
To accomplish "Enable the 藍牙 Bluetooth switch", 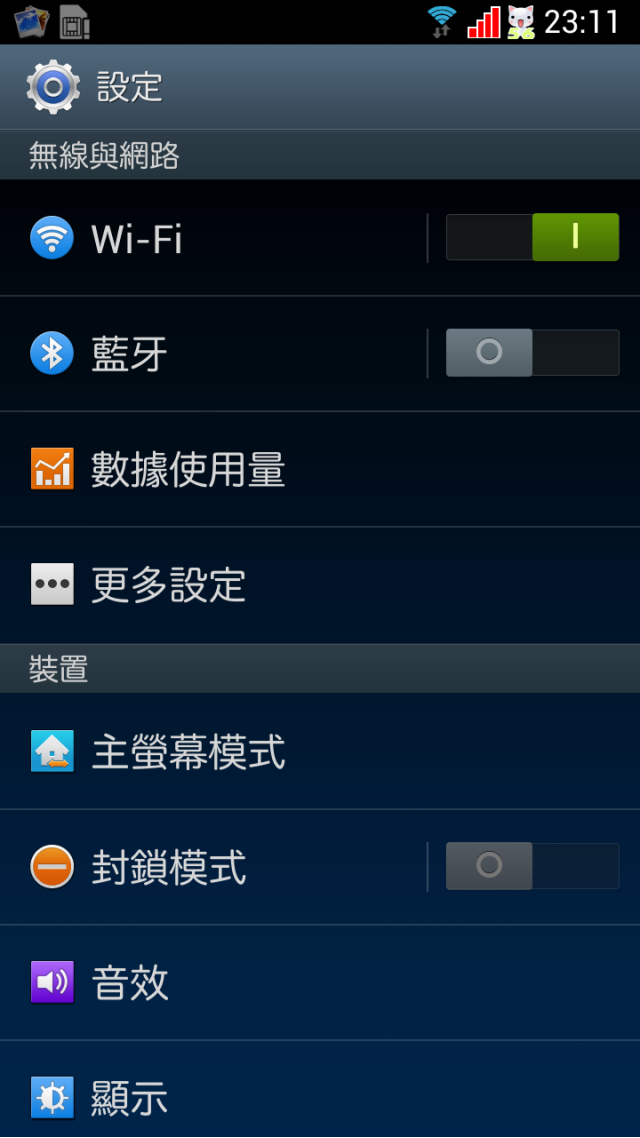I will point(532,353).
